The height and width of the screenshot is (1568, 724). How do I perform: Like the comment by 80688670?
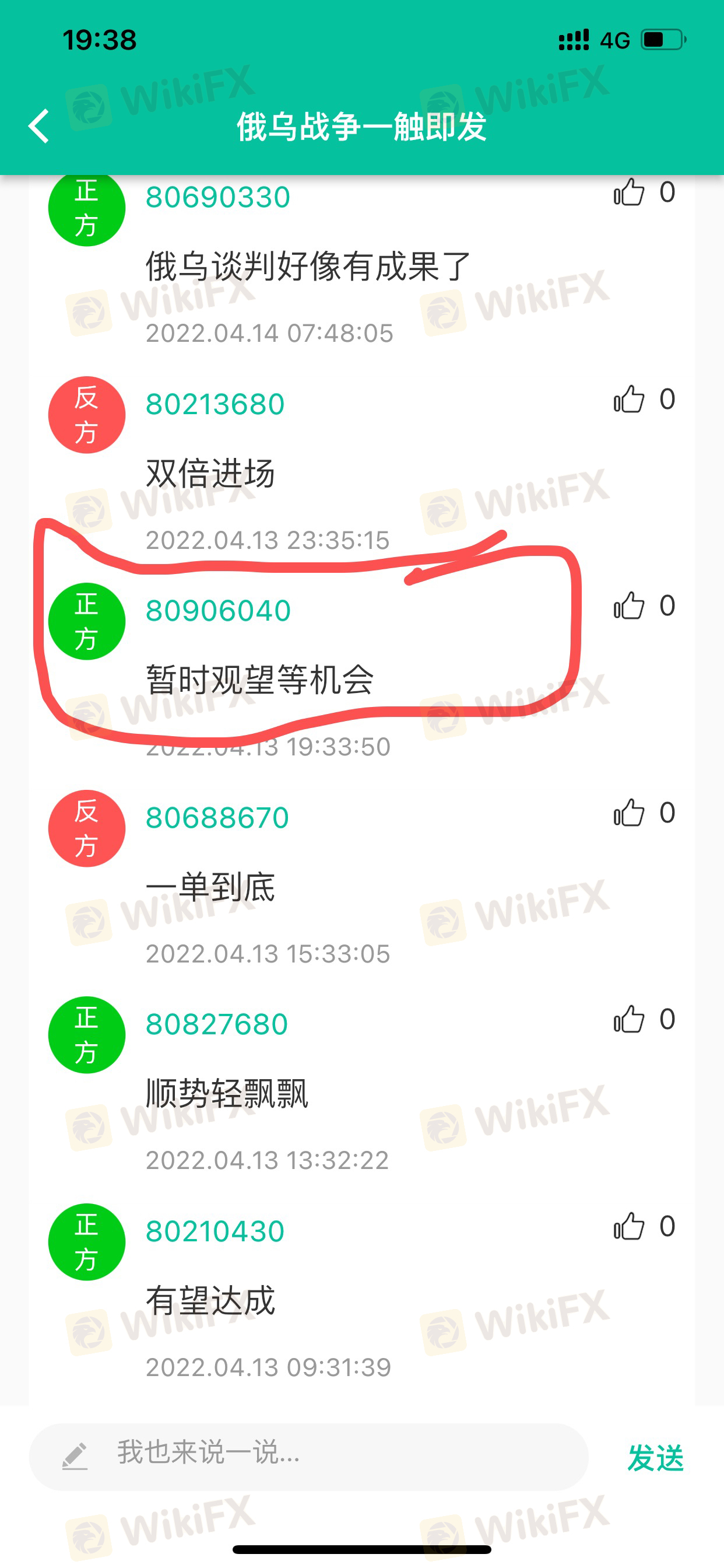click(x=628, y=813)
